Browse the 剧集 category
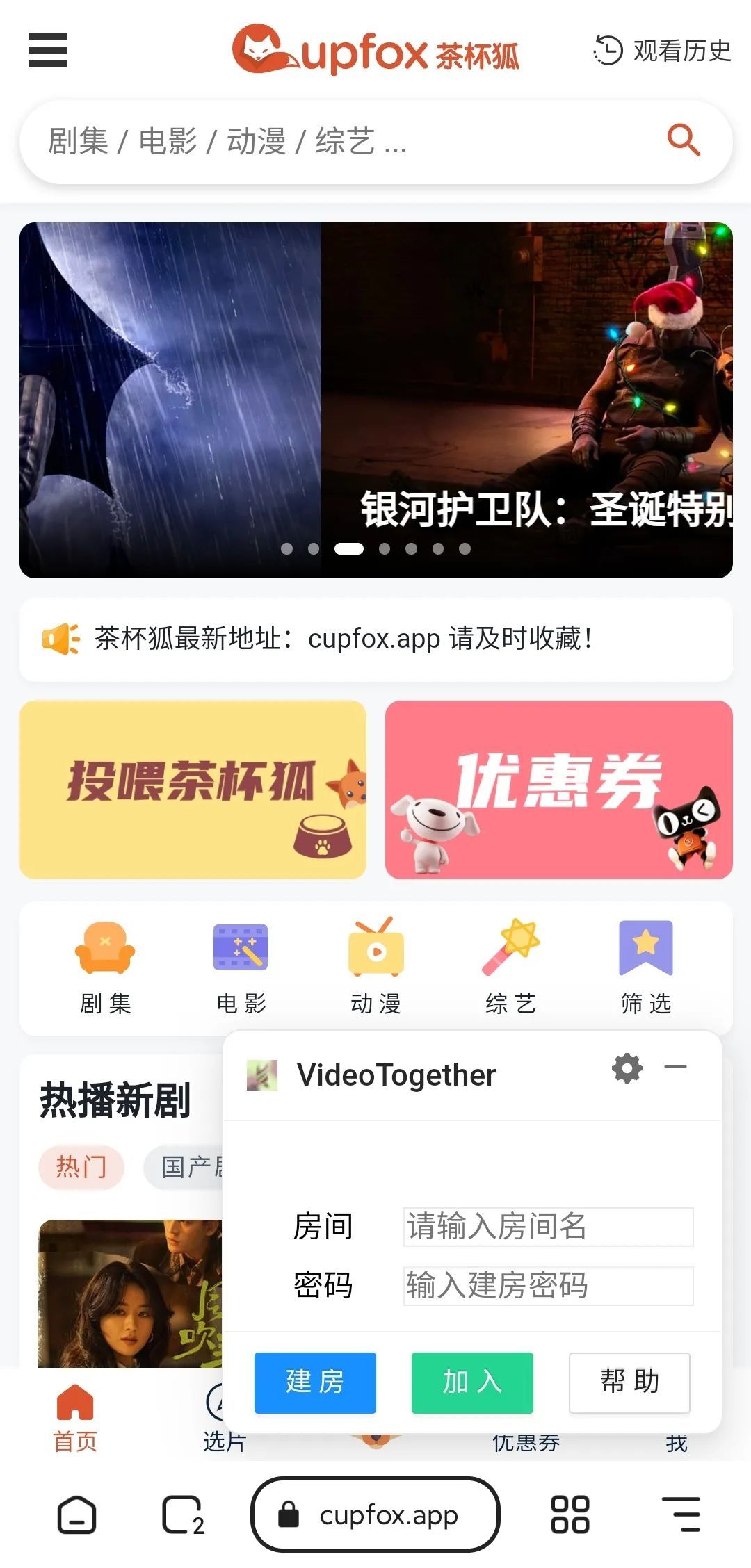This screenshot has width=751, height=1568. [105, 967]
